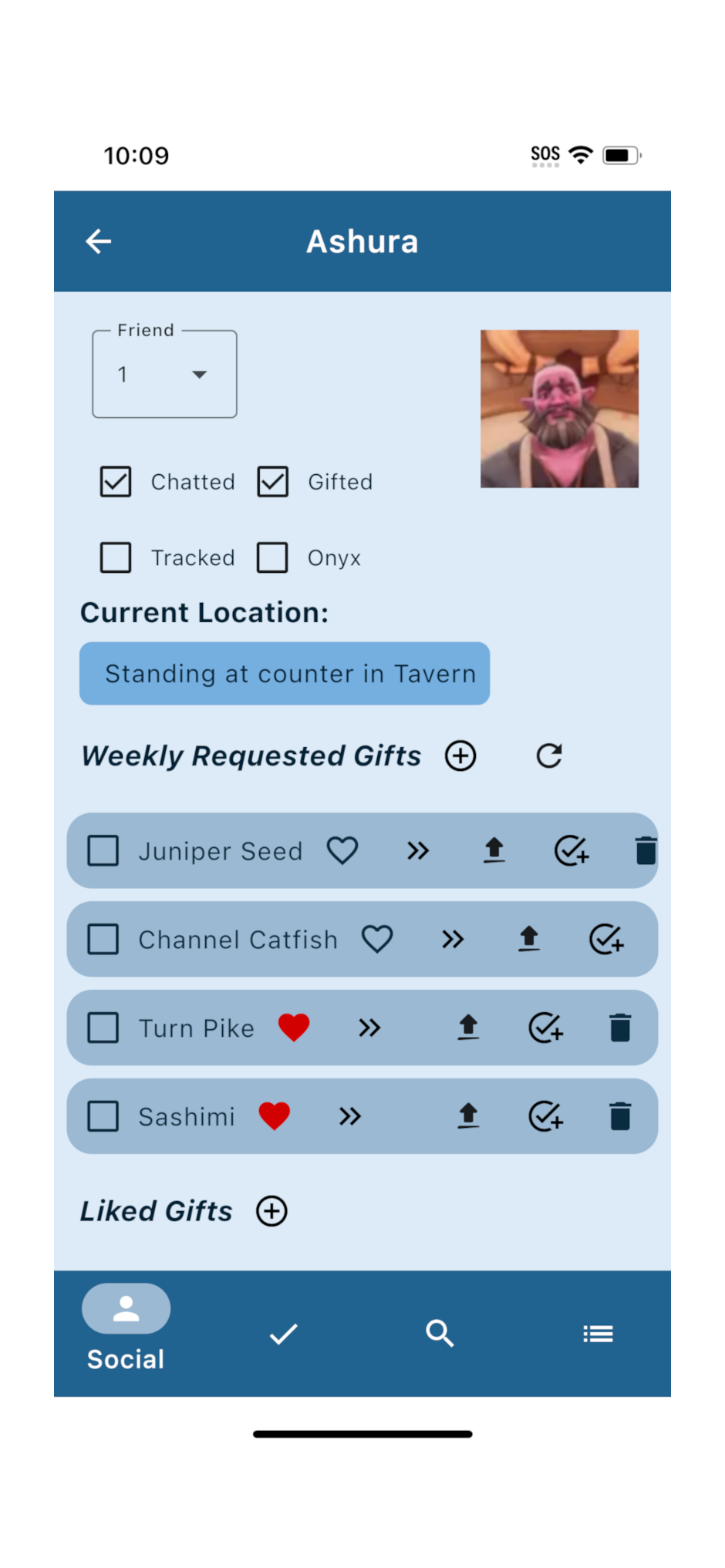Check off Juniper Seed gift

coord(103,851)
